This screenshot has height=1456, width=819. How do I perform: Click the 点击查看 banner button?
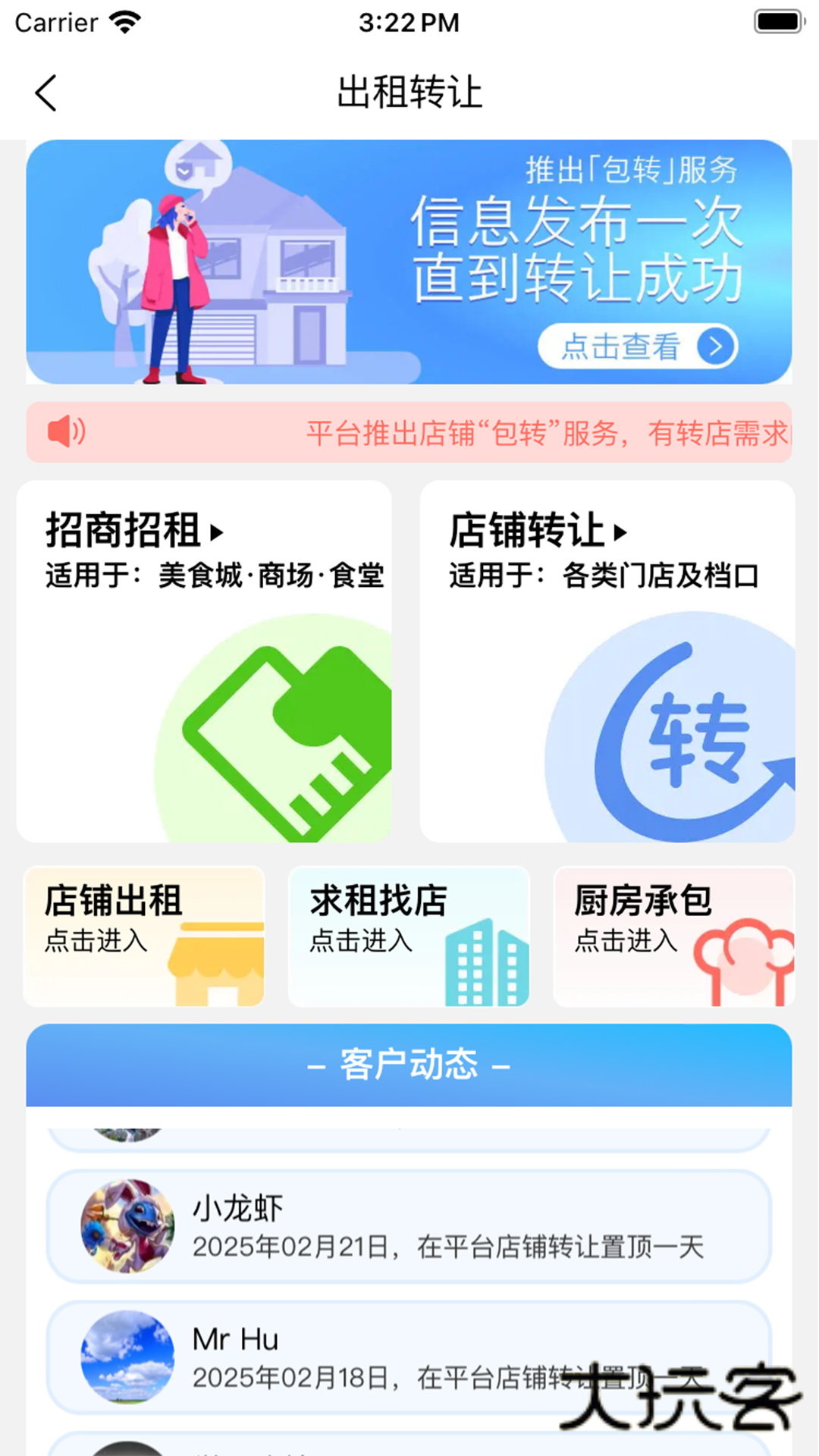pos(622,347)
